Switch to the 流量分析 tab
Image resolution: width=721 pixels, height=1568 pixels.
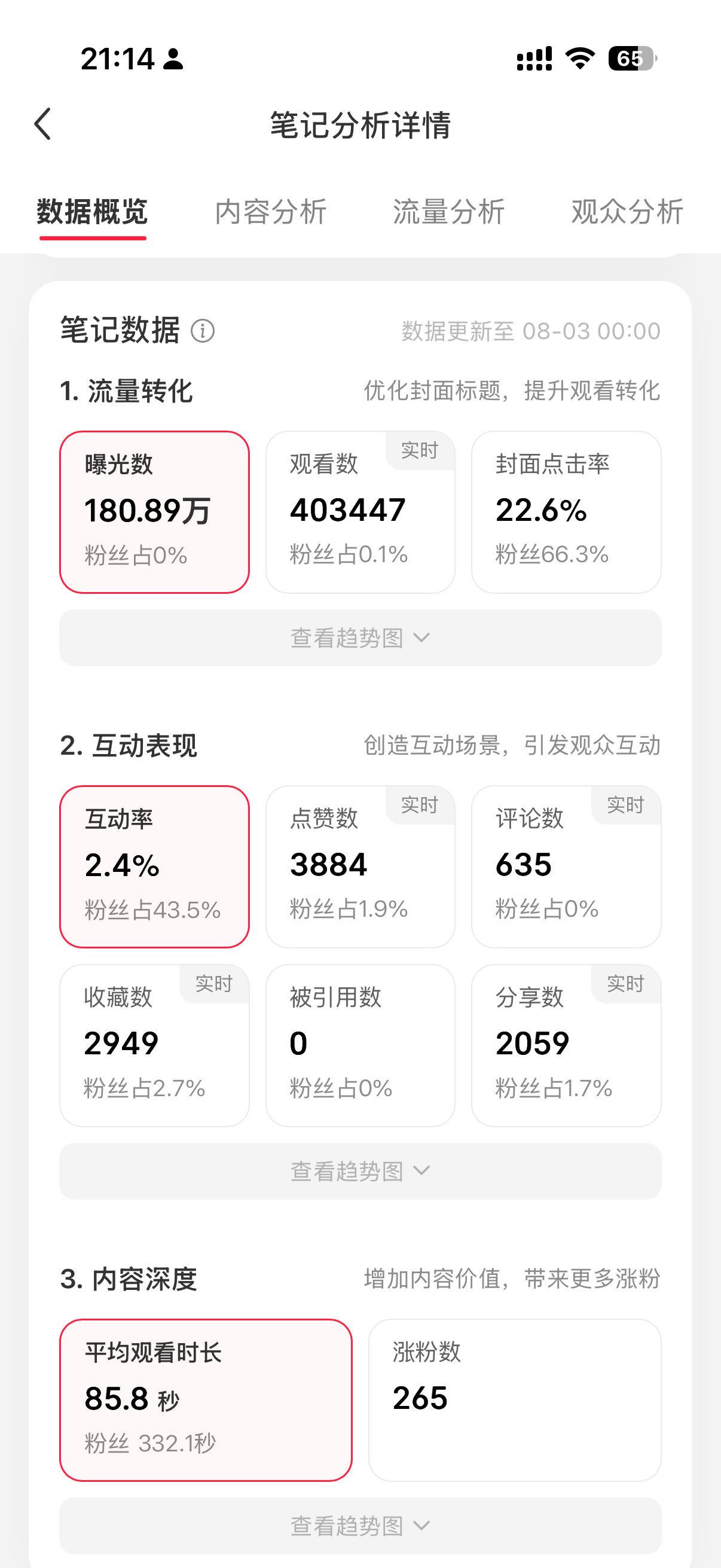449,212
